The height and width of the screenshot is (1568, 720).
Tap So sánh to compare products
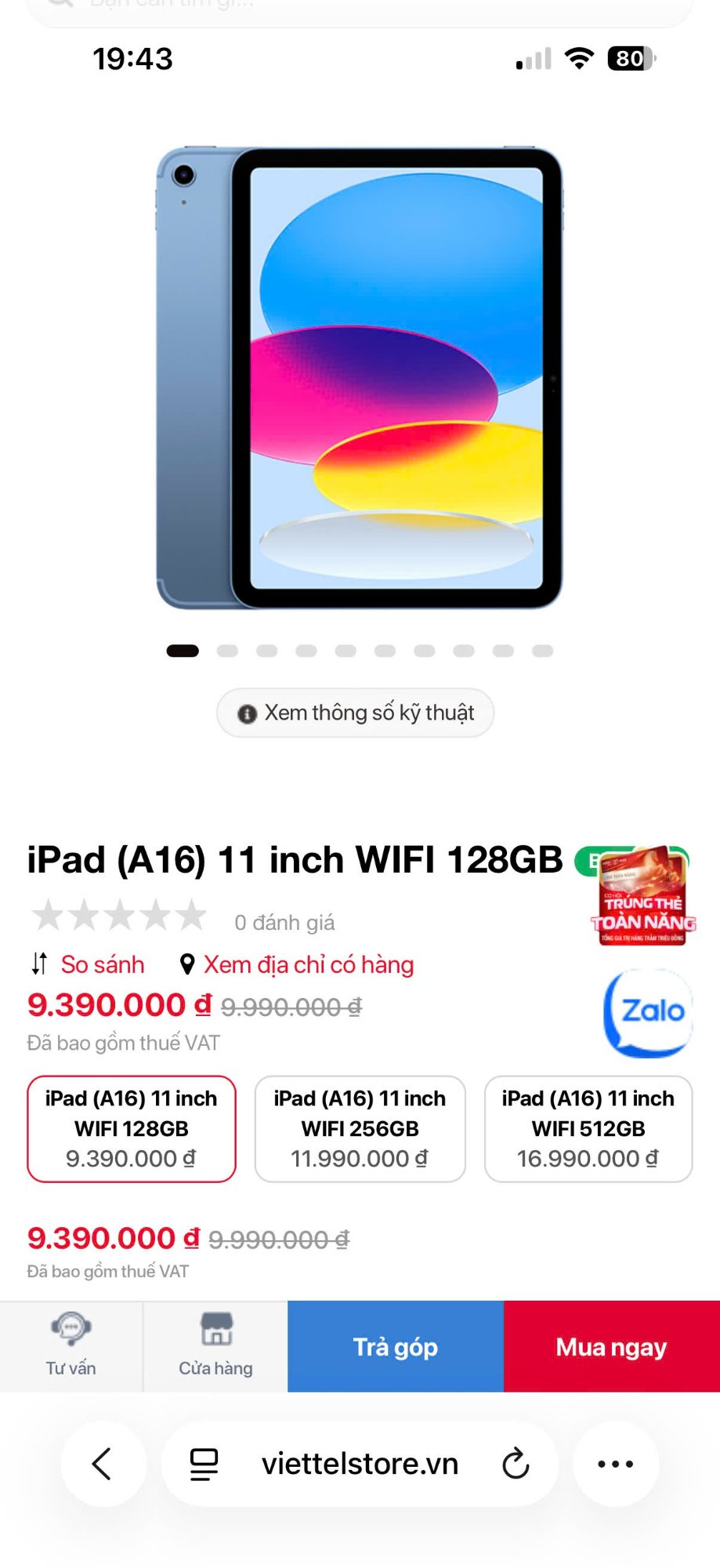pyautogui.click(x=88, y=964)
